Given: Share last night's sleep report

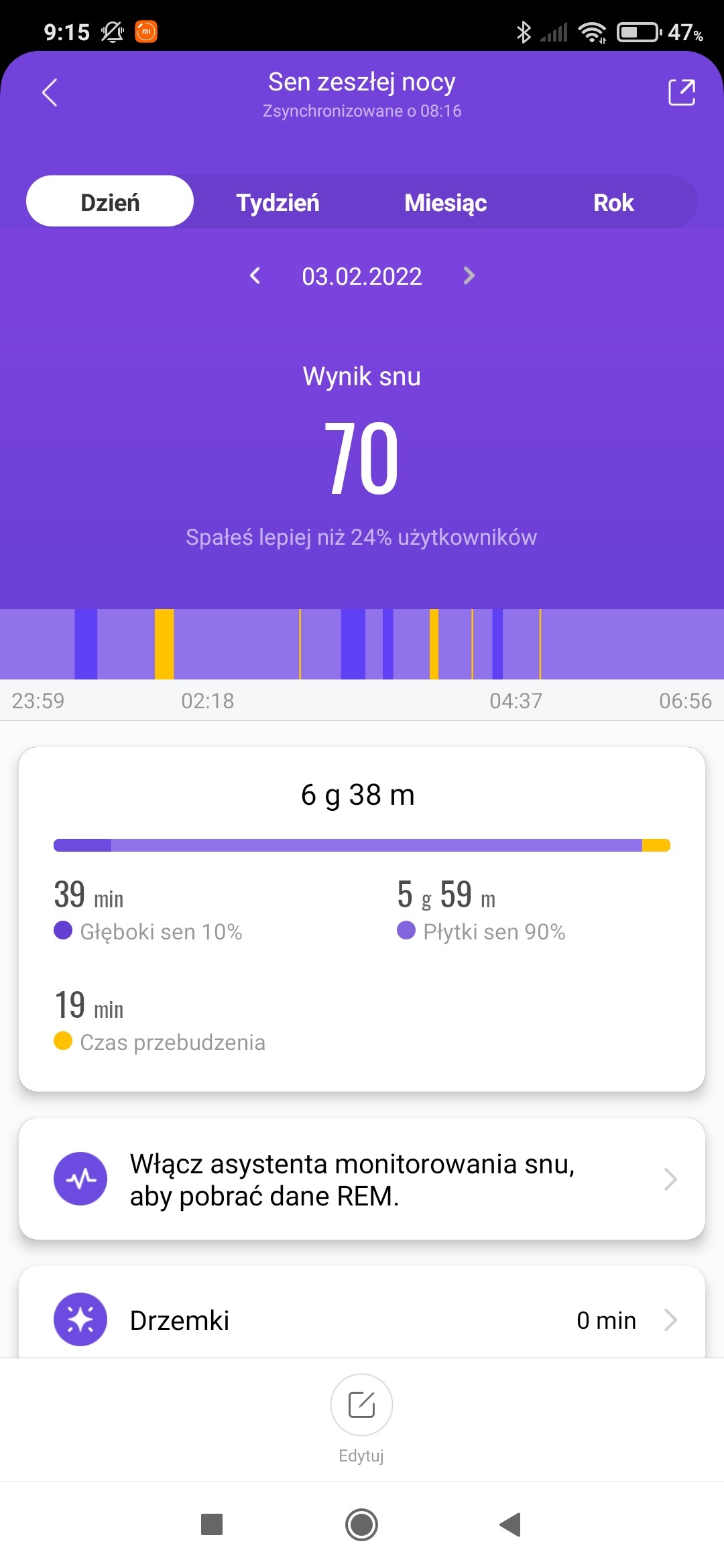Looking at the screenshot, I should (x=681, y=92).
